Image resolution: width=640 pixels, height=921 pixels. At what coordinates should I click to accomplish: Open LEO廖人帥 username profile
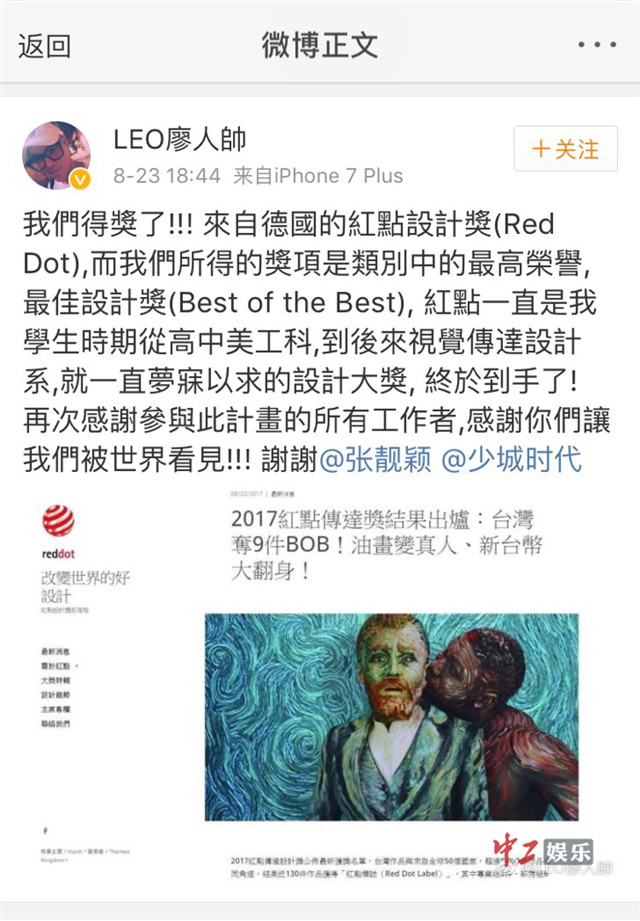(180, 139)
